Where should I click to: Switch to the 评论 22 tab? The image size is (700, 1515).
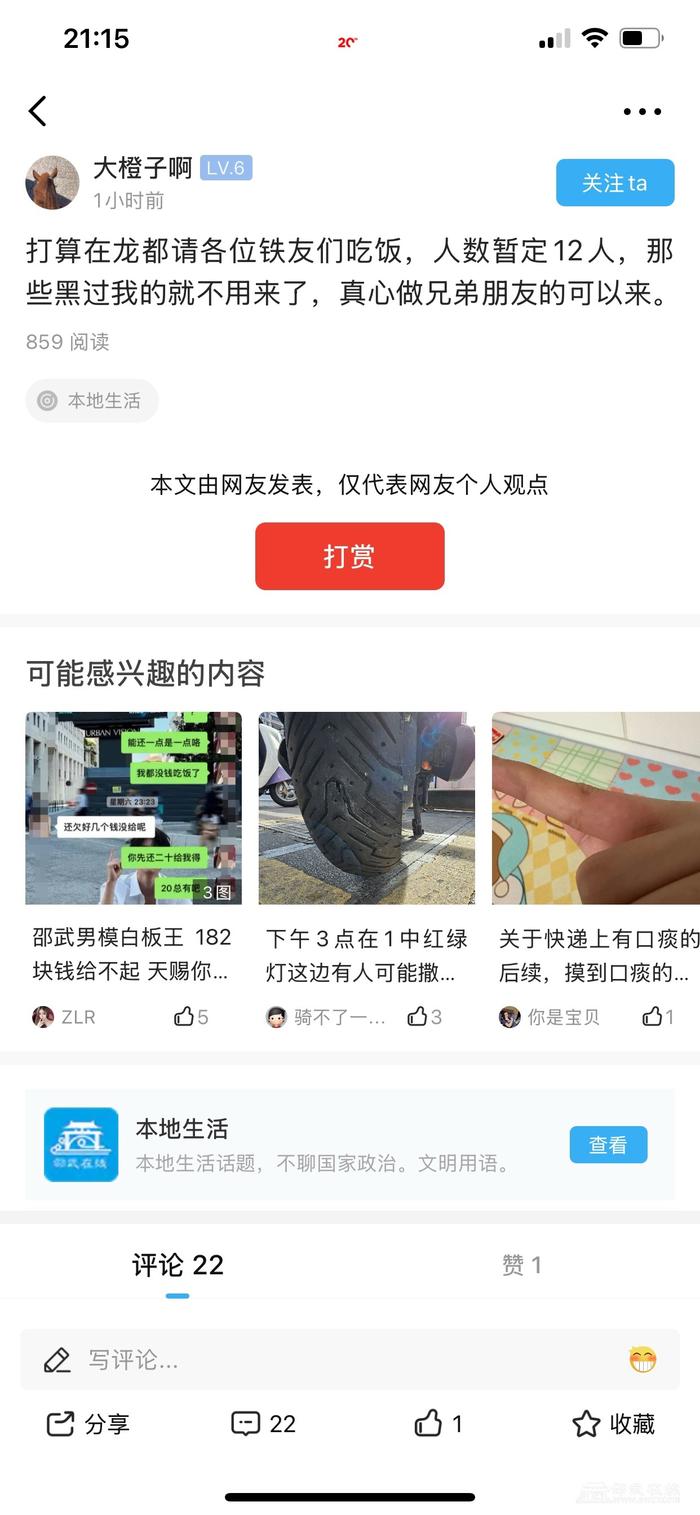(x=178, y=1266)
